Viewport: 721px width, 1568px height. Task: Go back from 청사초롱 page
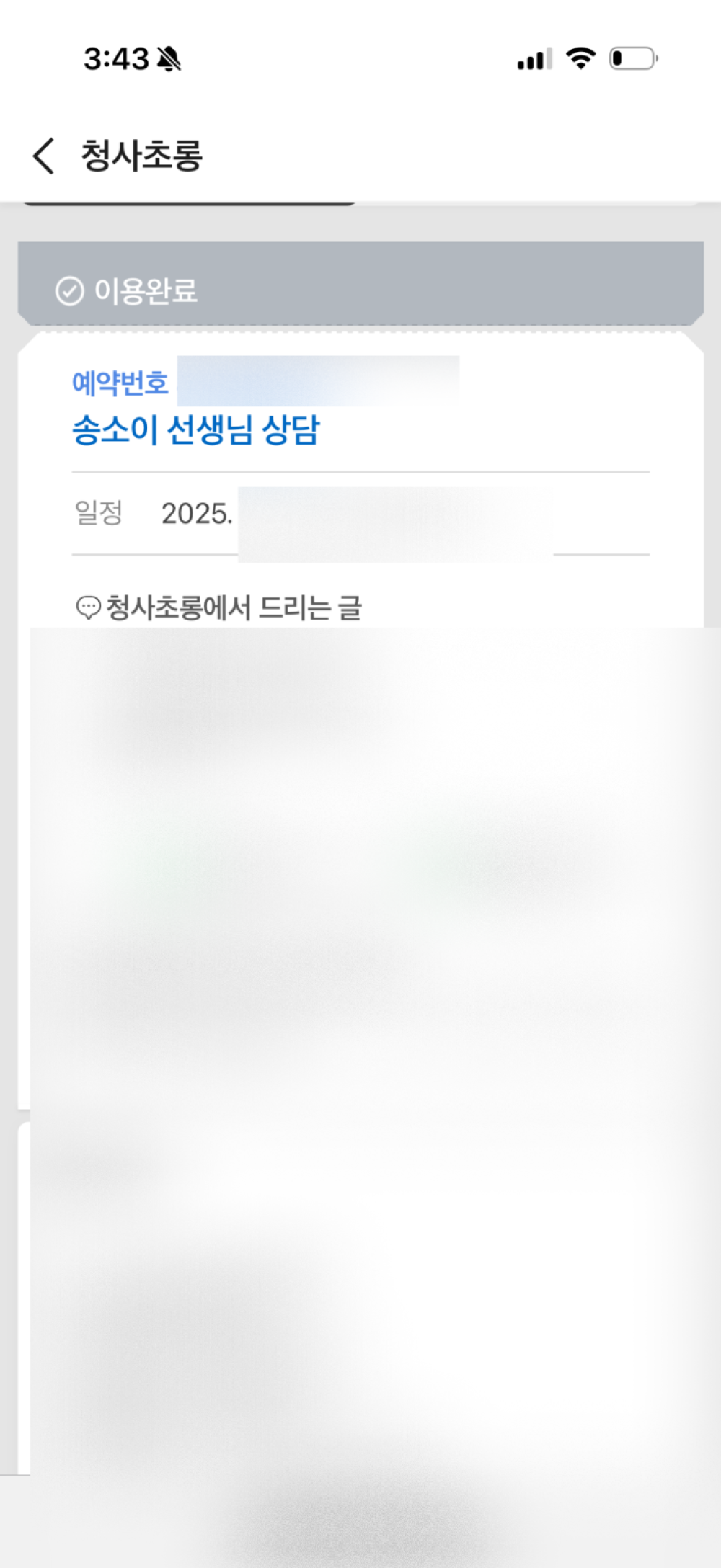tap(44, 156)
